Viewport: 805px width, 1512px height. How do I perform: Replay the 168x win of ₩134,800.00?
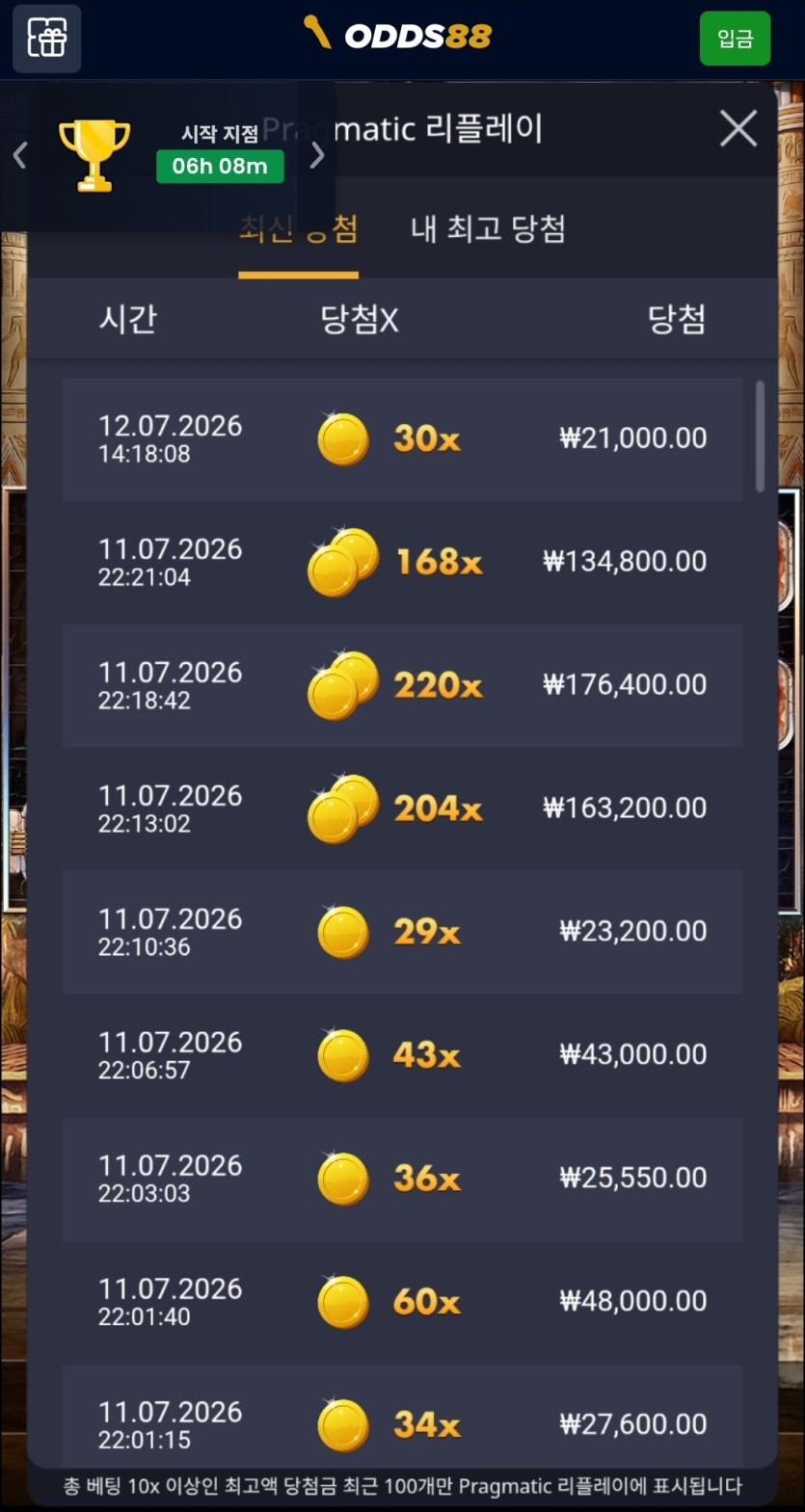point(402,562)
